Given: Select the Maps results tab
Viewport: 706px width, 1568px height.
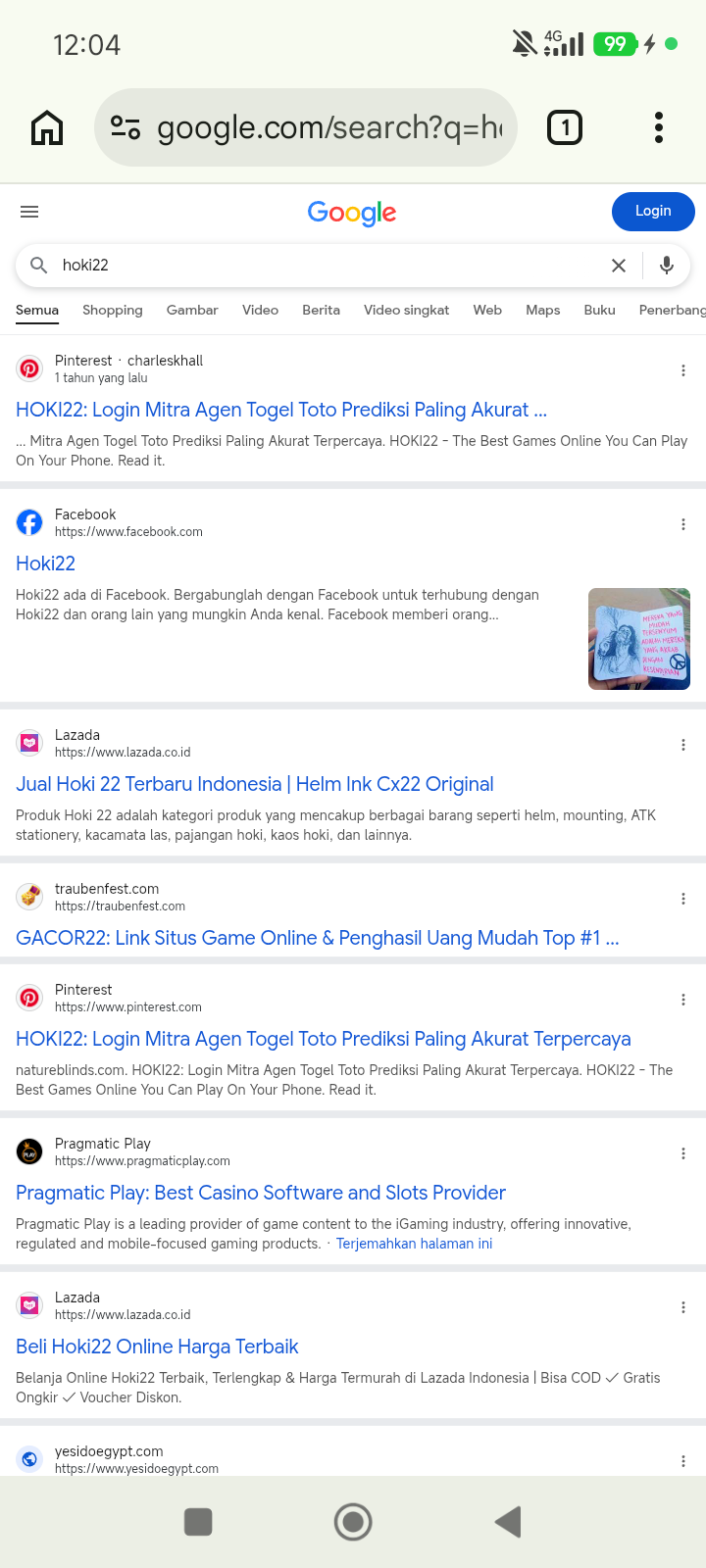Looking at the screenshot, I should point(542,310).
